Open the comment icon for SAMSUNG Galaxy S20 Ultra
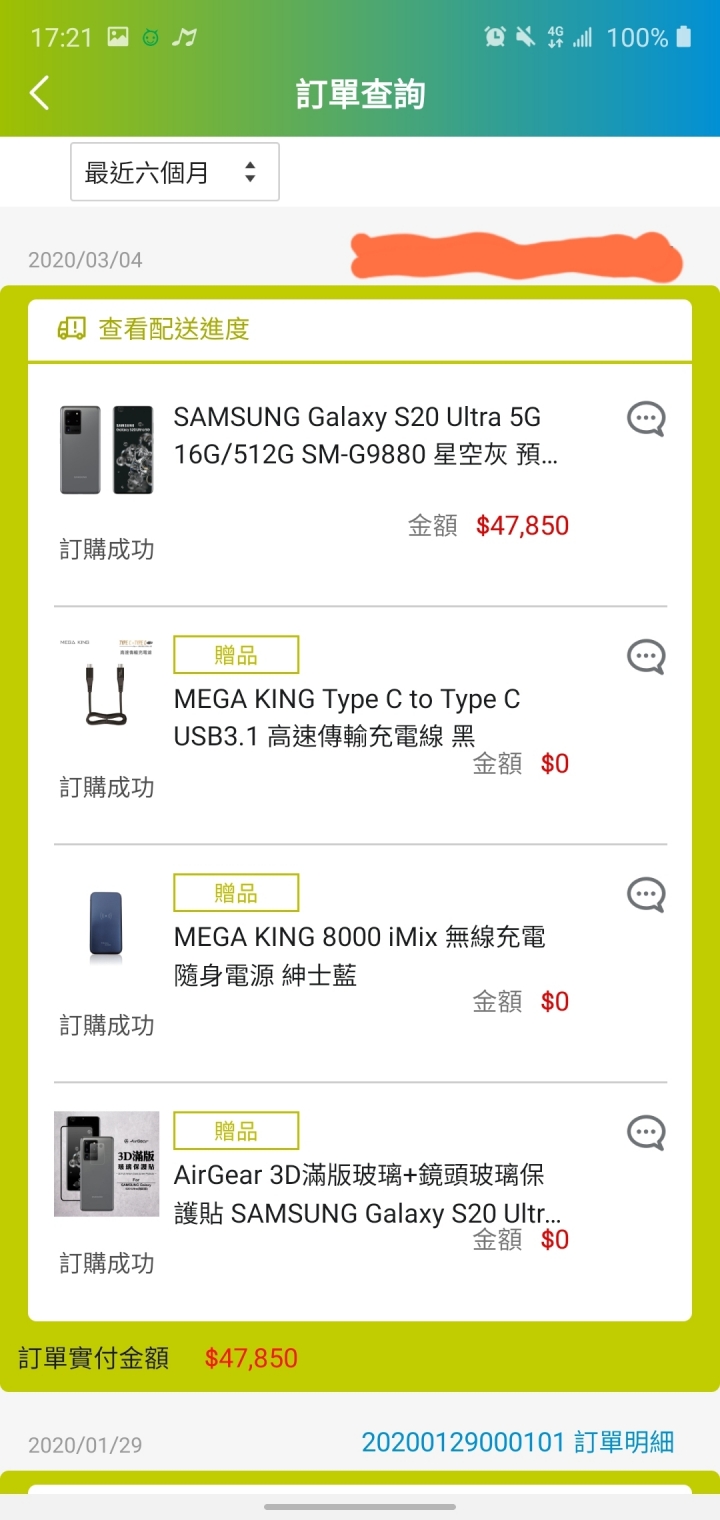The height and width of the screenshot is (1520, 720). click(646, 418)
